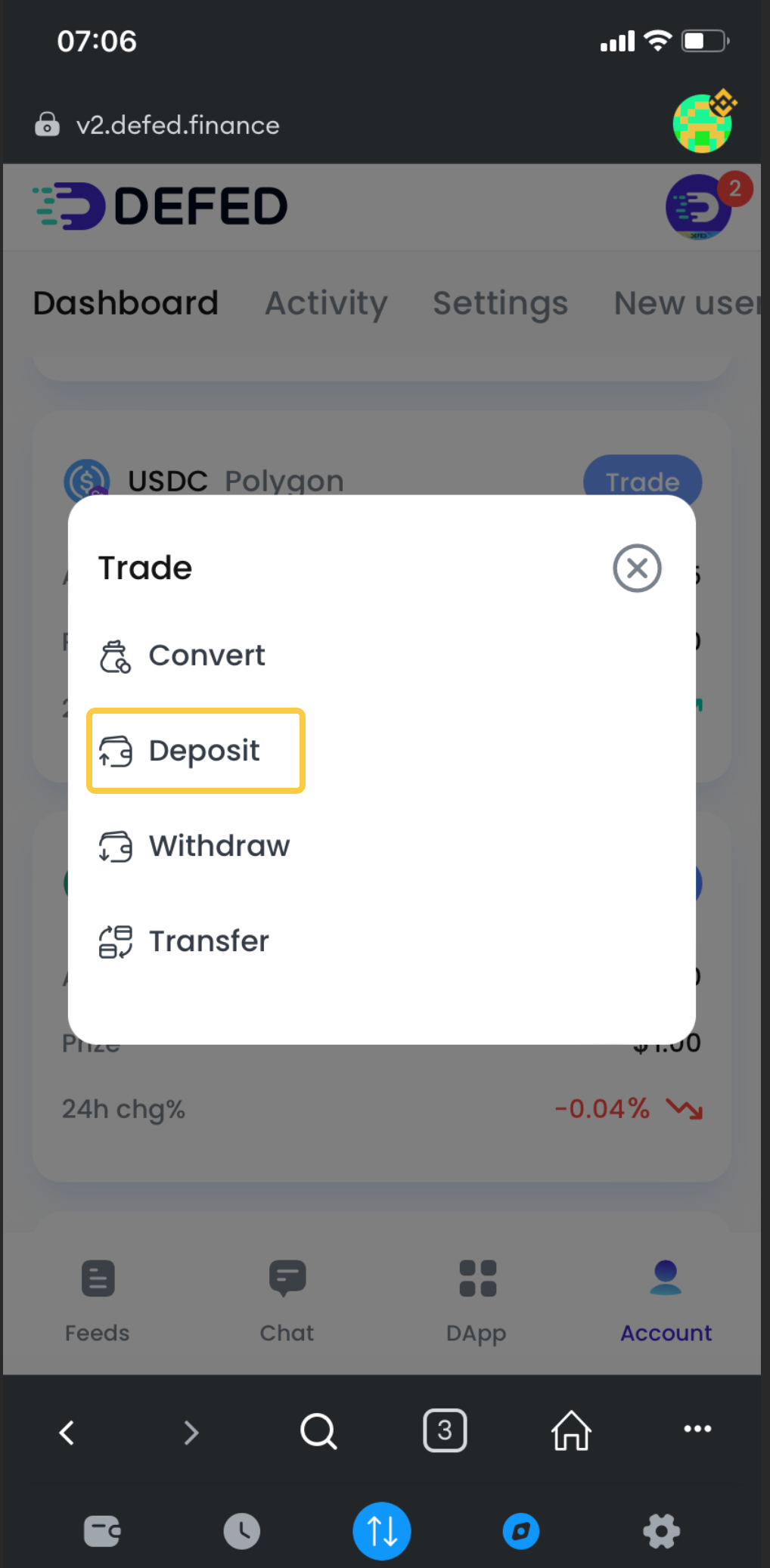
Task: Open the wallet settings gear
Action: [x=661, y=1531]
